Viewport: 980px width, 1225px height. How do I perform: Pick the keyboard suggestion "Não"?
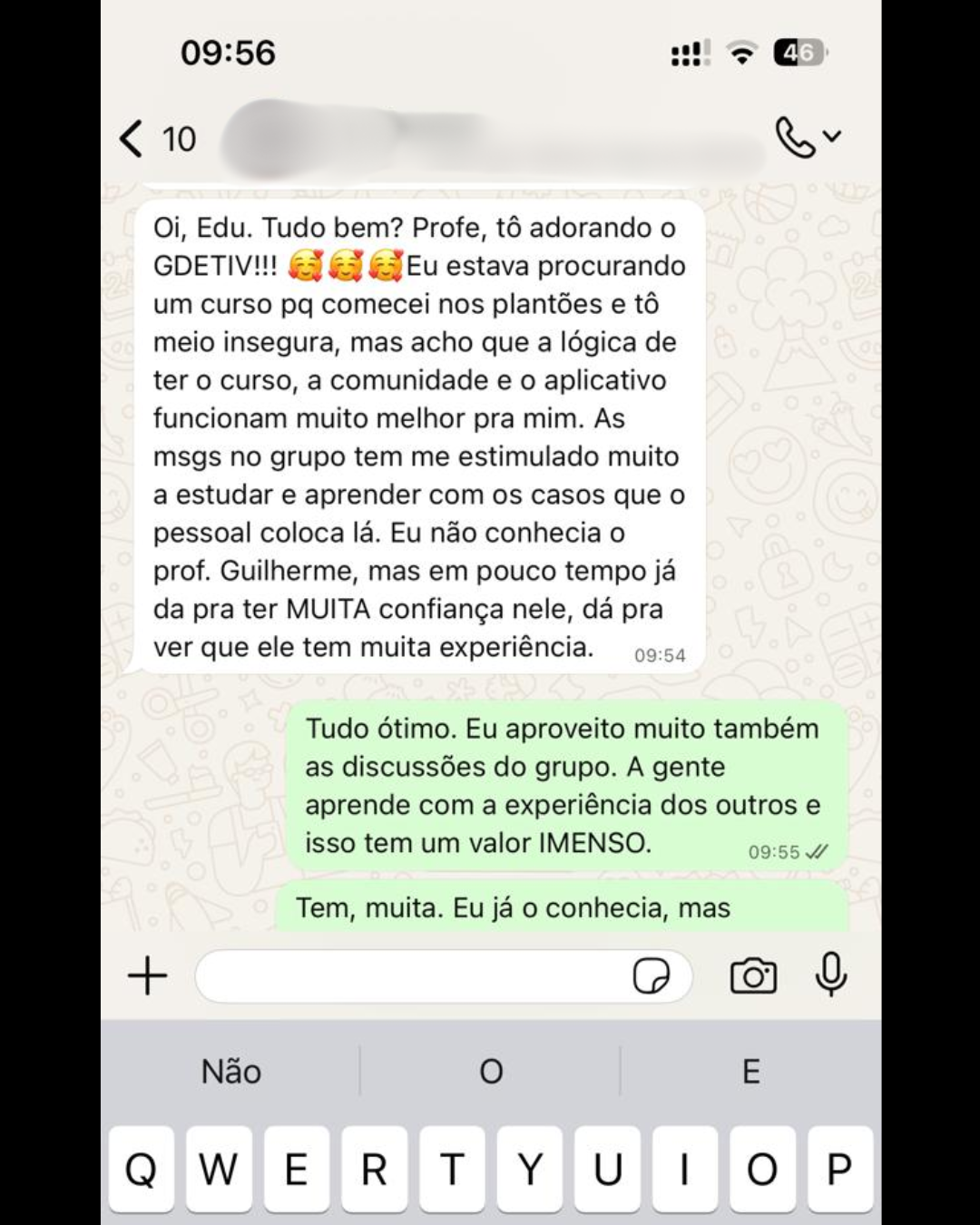[x=231, y=1072]
